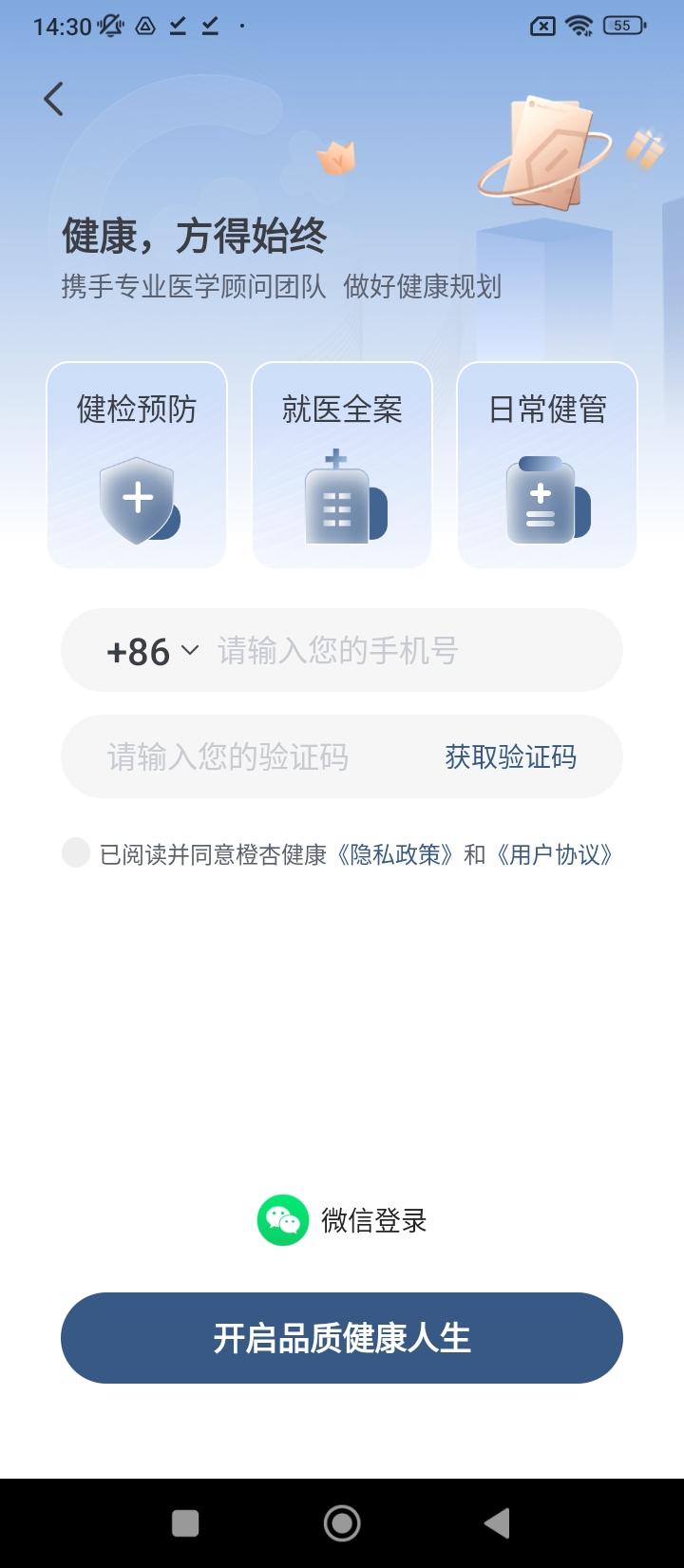Expand the country code chevron
Image resolution: width=684 pixels, height=1568 pixels.
190,651
